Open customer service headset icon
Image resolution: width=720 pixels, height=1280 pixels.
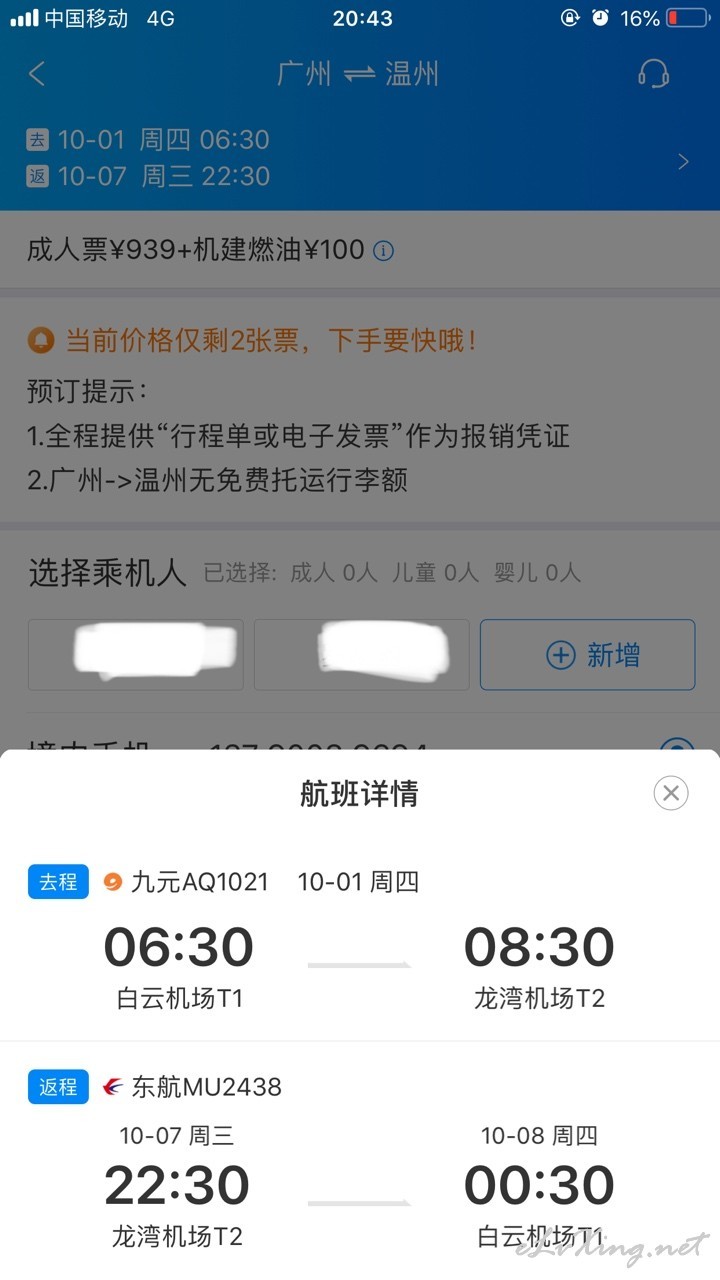[654, 74]
